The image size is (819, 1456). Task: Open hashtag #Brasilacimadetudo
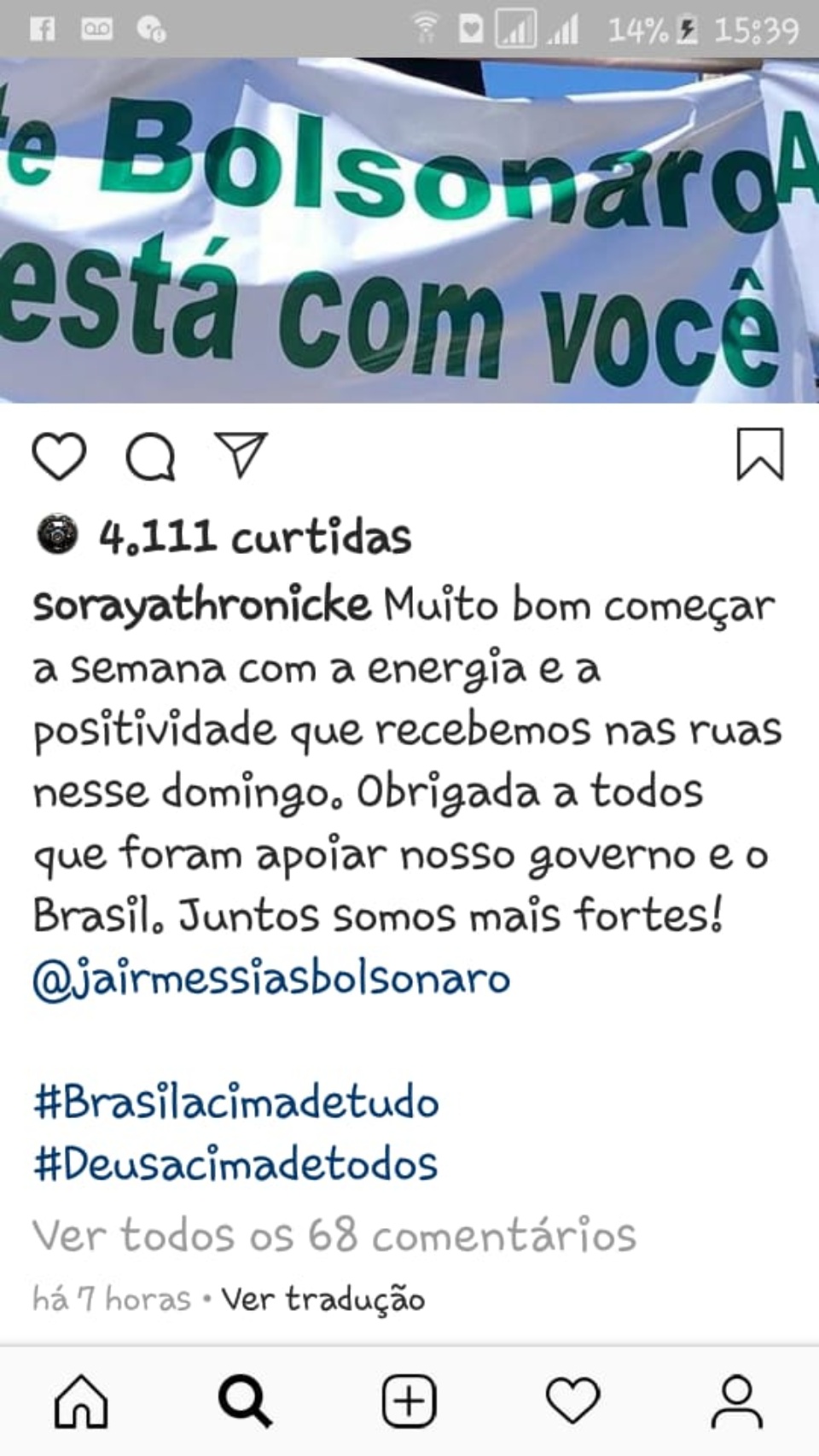coord(235,1102)
